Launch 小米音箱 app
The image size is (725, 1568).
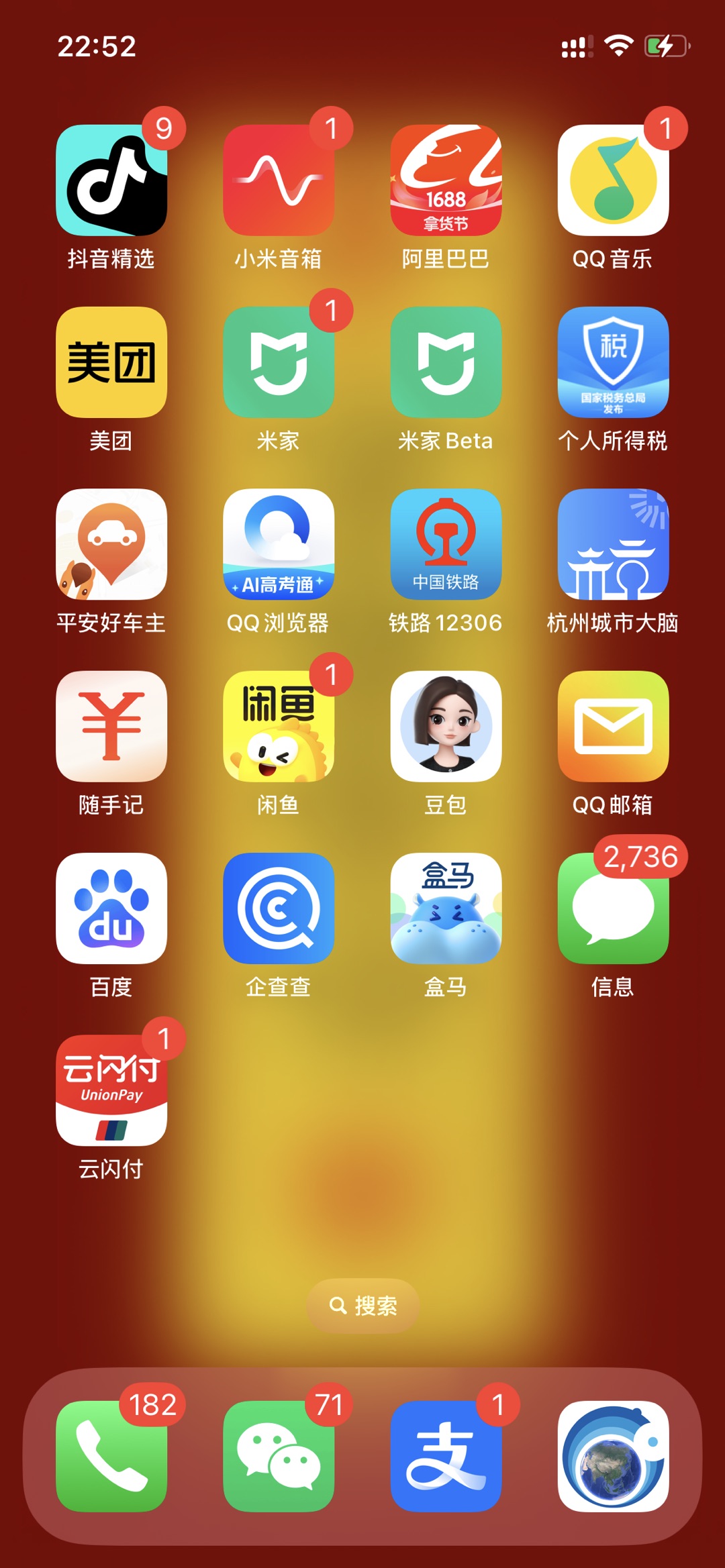coord(279,180)
